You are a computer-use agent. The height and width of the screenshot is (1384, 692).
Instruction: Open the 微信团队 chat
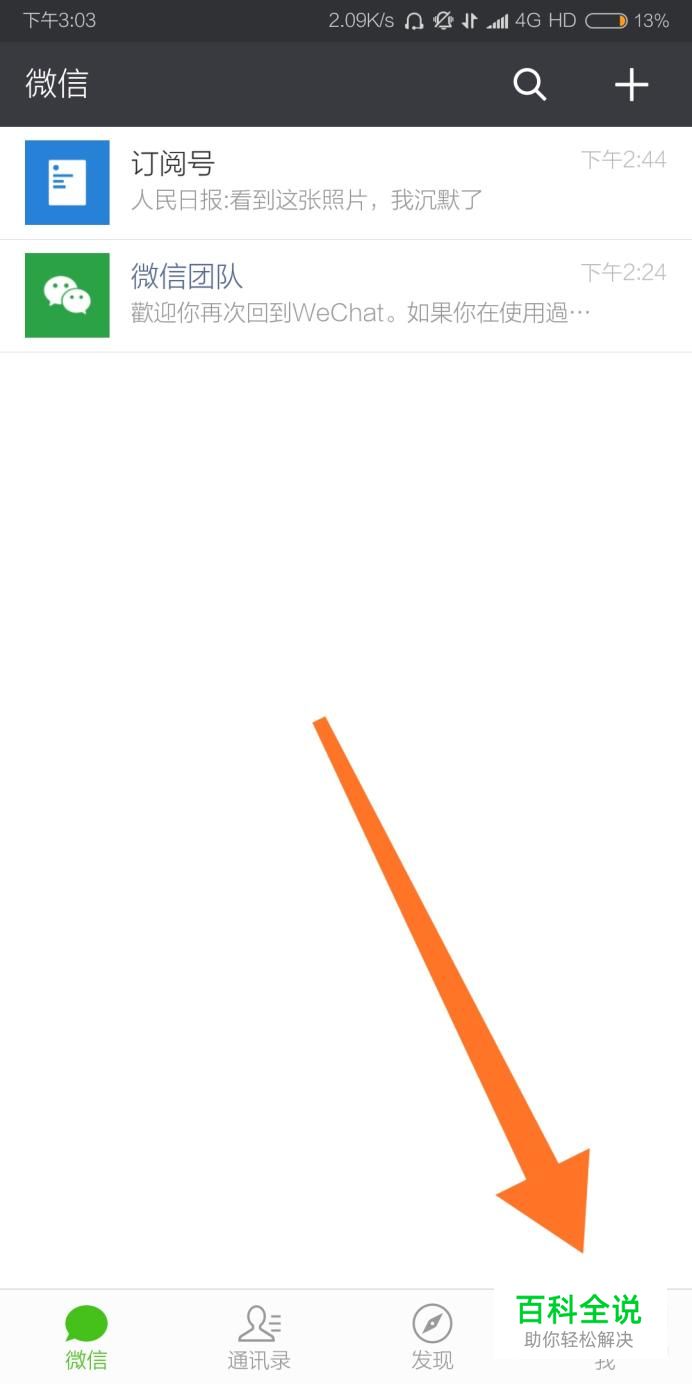coord(346,295)
